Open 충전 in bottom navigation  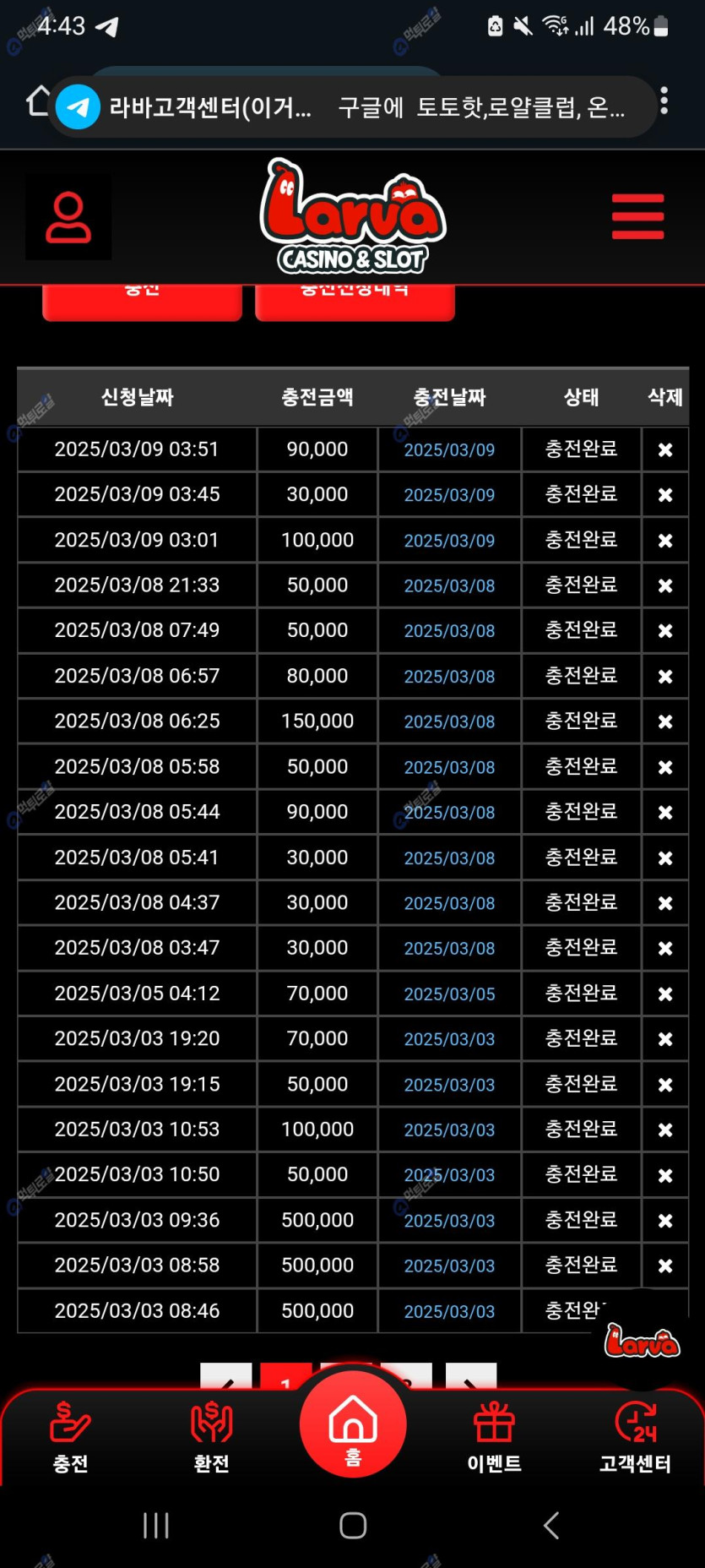coord(71,1438)
